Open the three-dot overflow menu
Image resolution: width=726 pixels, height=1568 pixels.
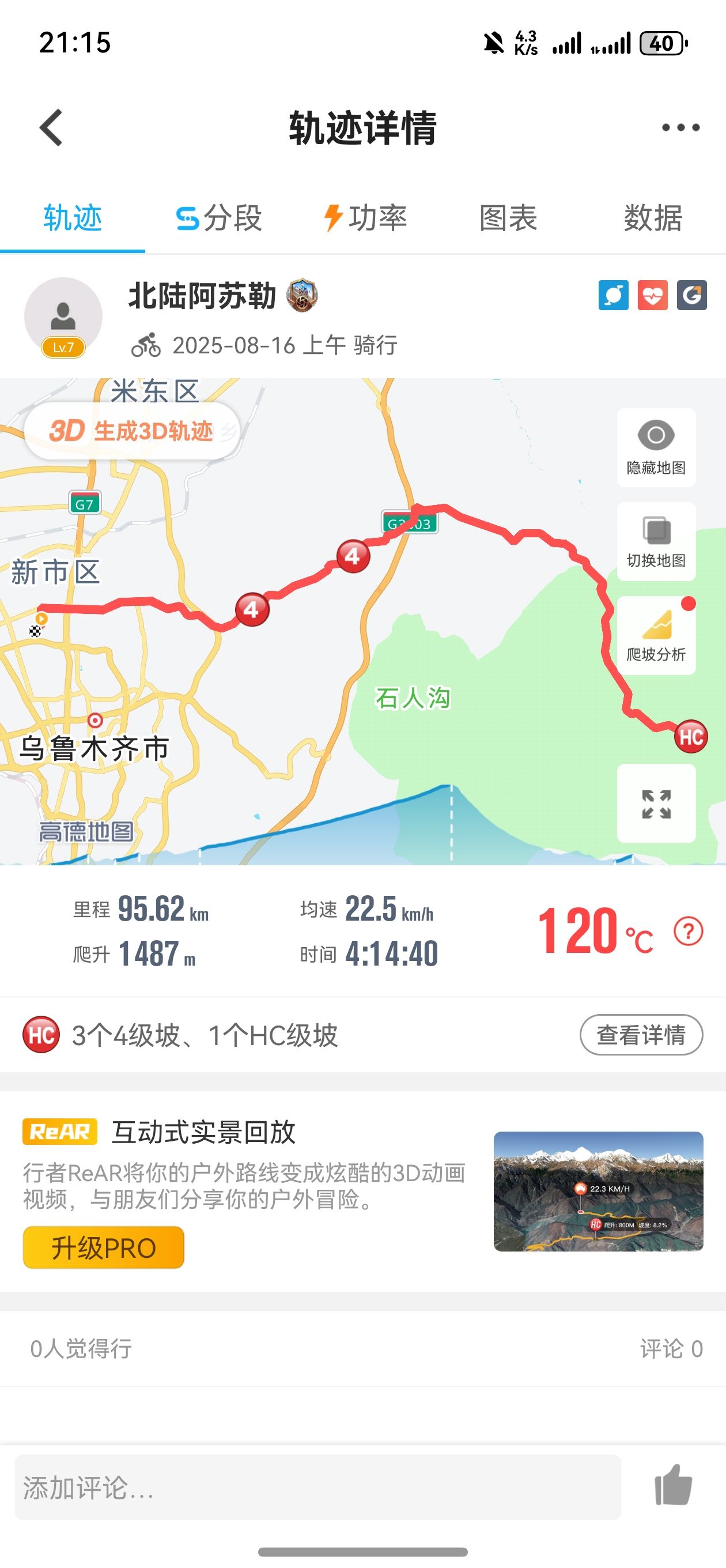[x=680, y=128]
